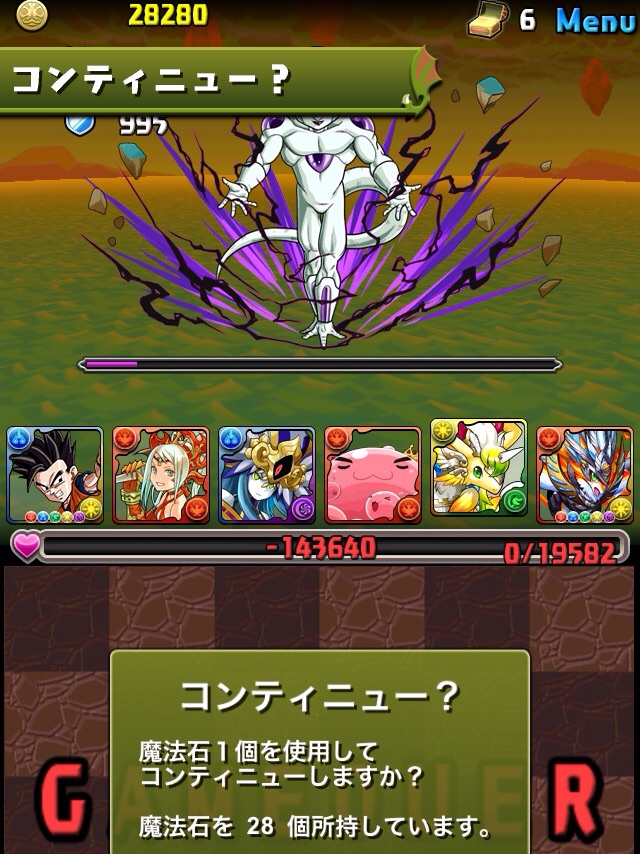This screenshot has height=854, width=640.
Task: Select the Gohan team member portrait
Action: click(55, 475)
